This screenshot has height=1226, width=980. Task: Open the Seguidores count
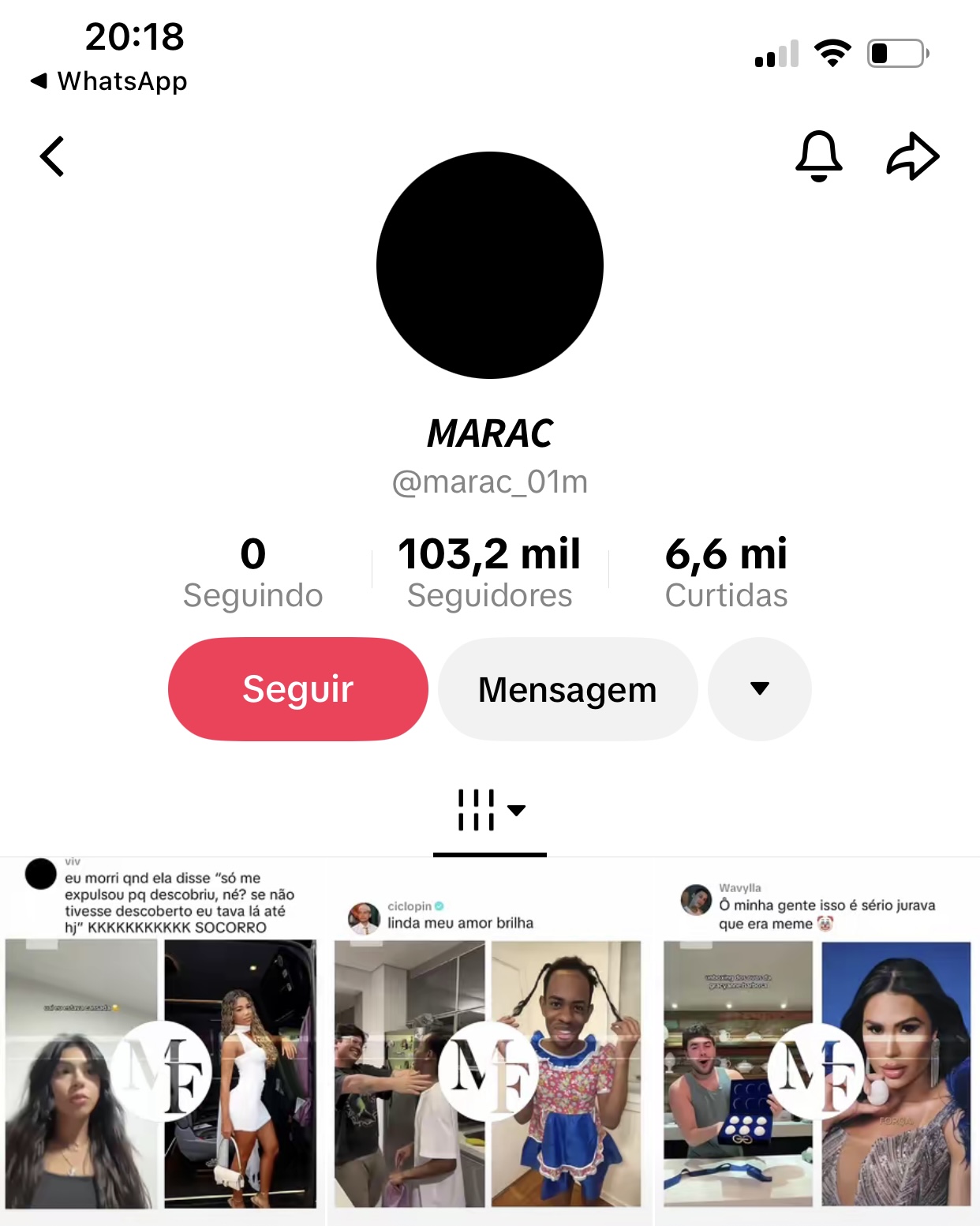[x=490, y=571]
